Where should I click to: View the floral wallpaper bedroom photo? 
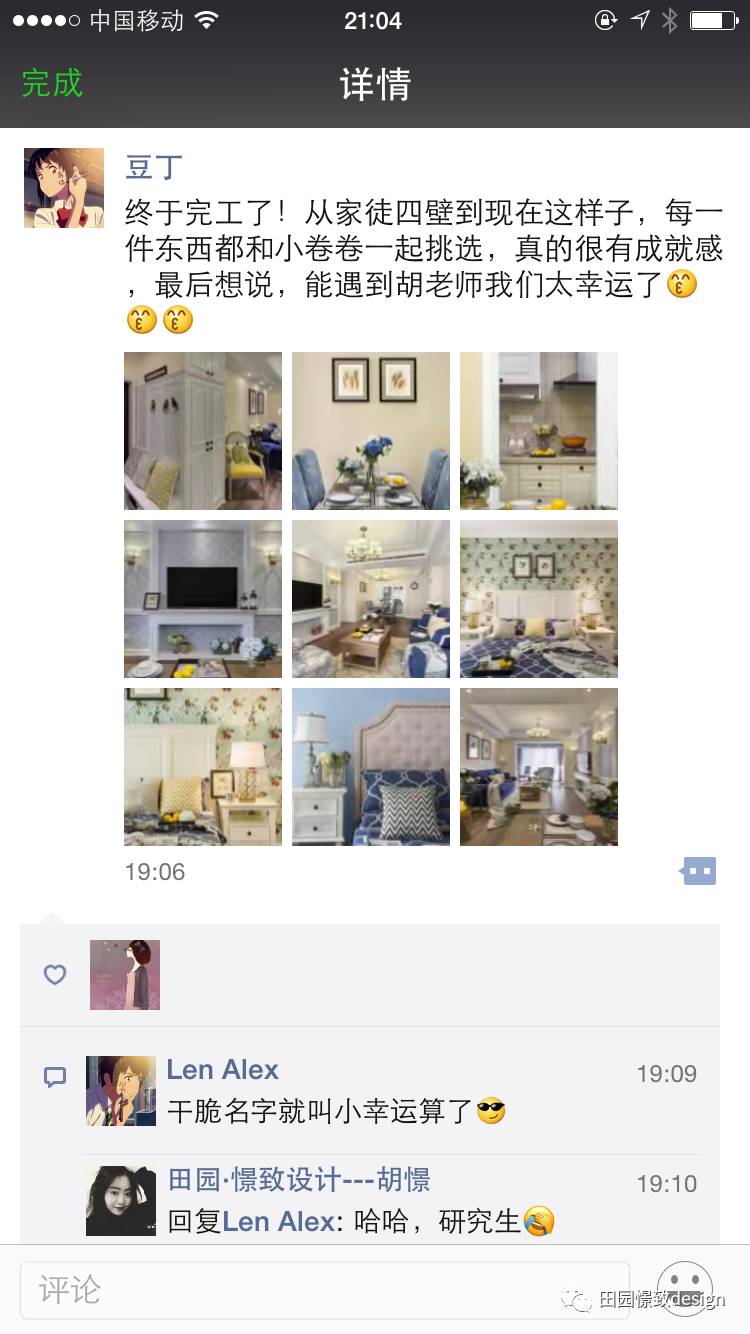click(539, 599)
